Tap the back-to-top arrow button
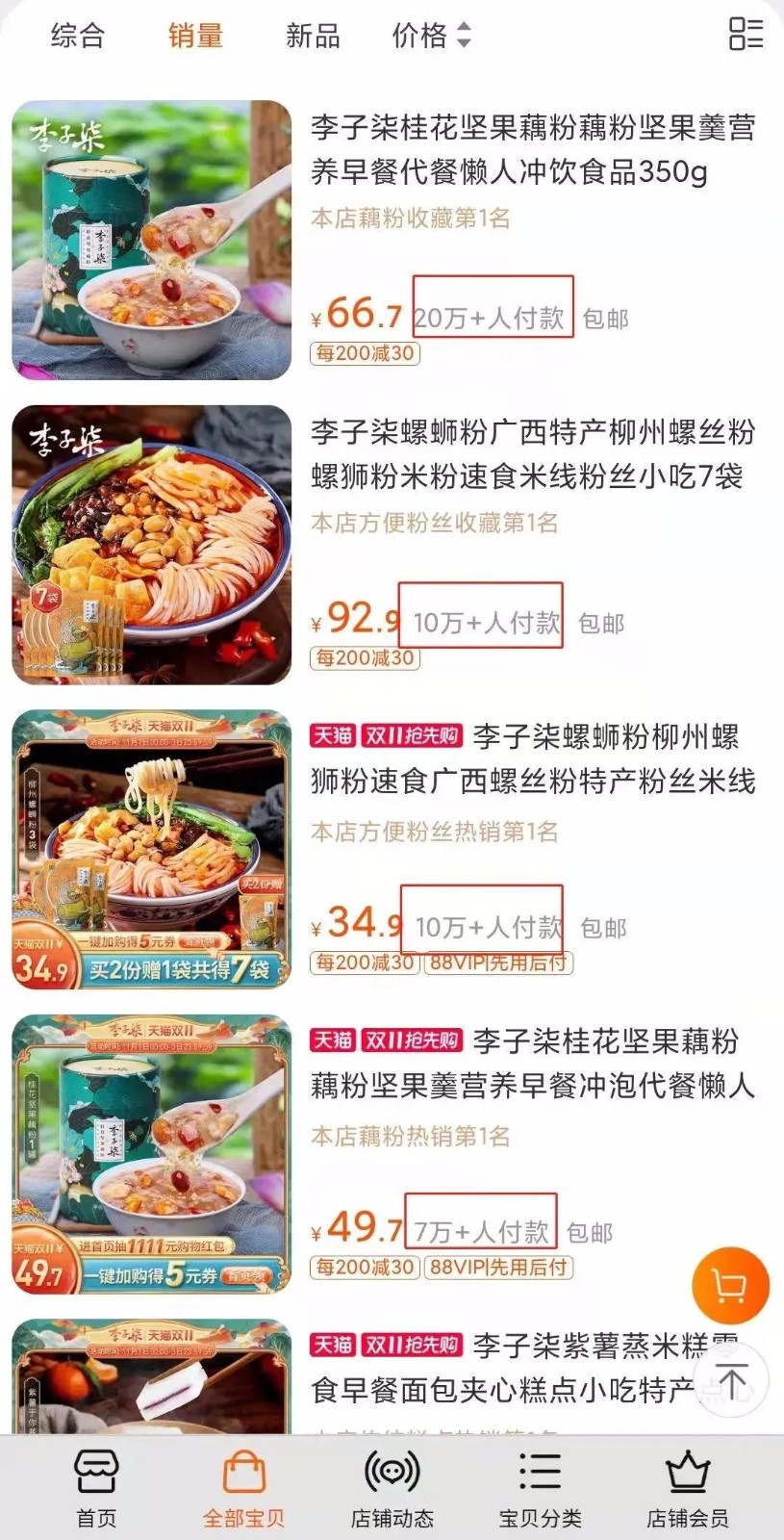 click(731, 1382)
